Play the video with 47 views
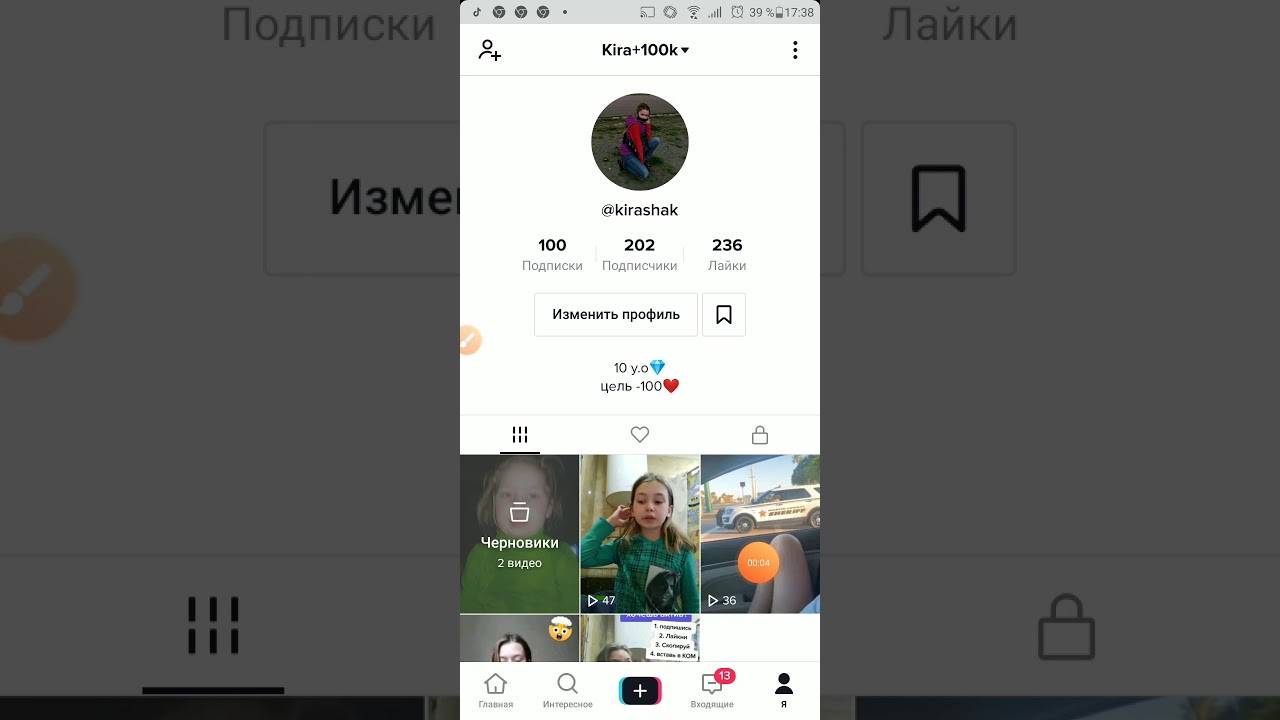The height and width of the screenshot is (720, 1280). tap(640, 534)
